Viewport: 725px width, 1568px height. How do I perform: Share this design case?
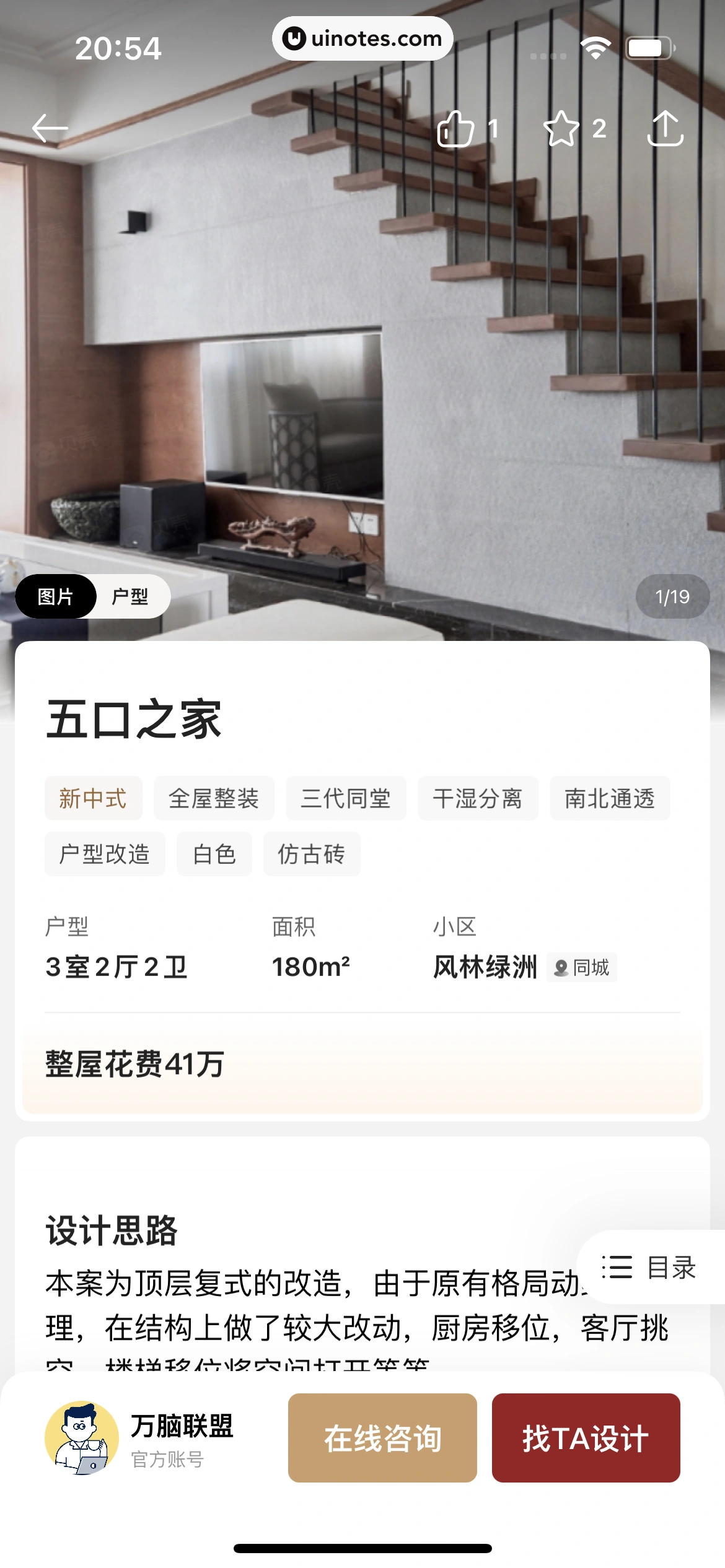pos(666,129)
